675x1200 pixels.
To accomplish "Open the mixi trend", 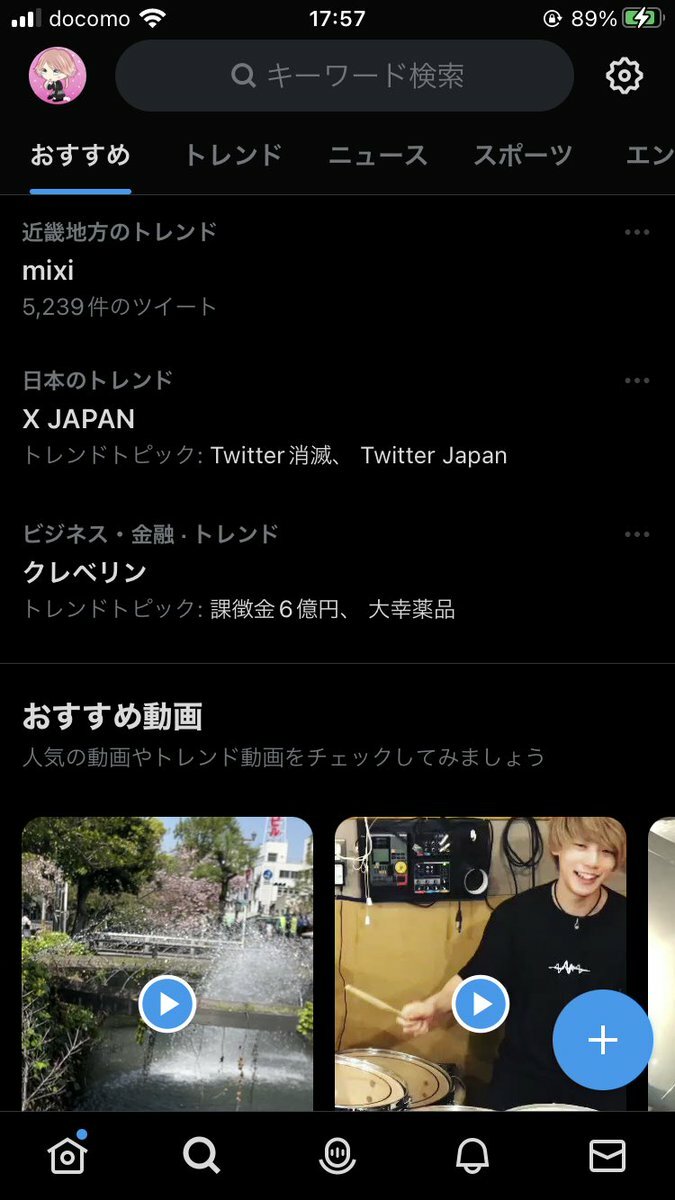I will (48, 270).
